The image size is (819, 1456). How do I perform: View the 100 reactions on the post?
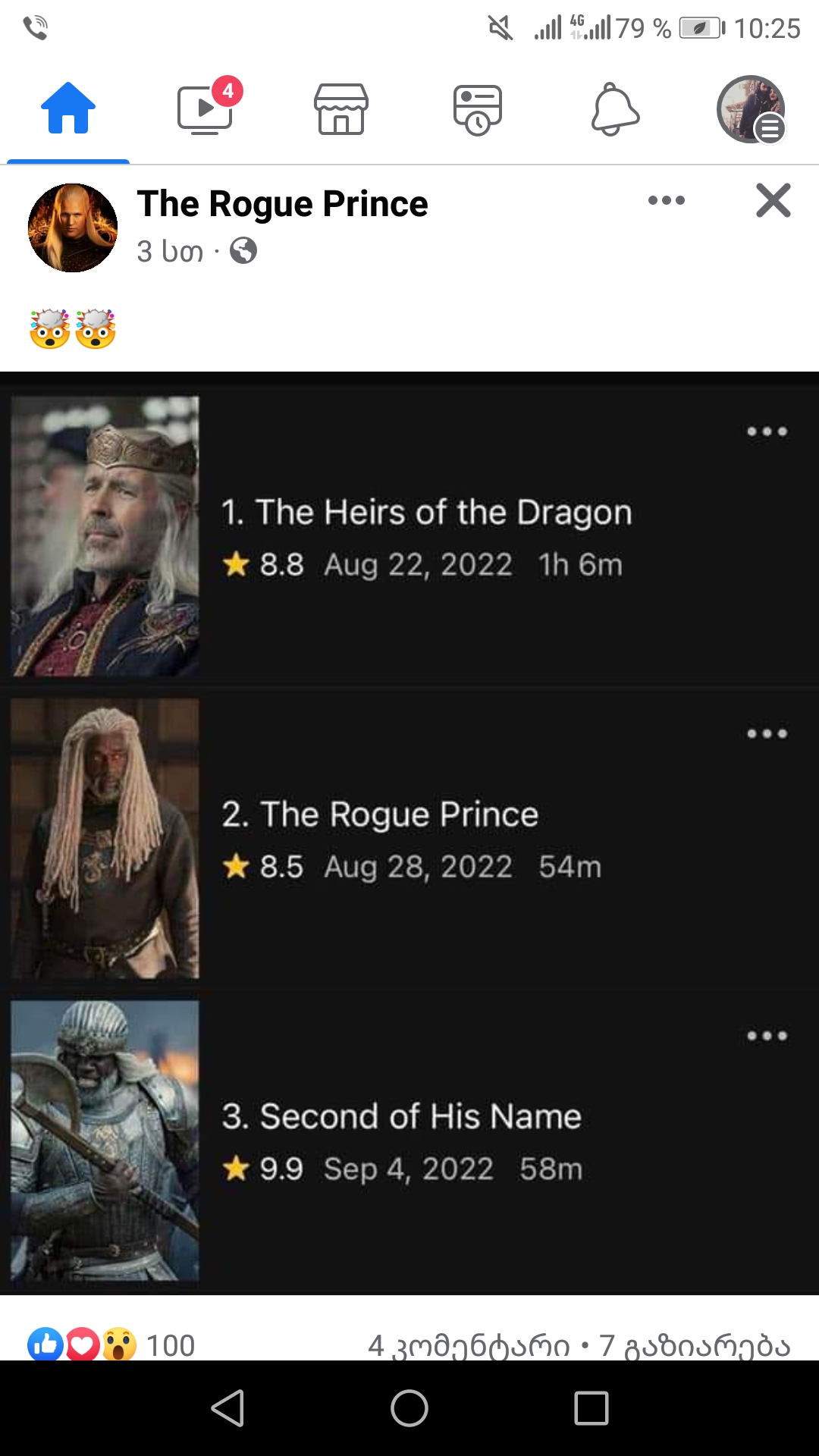[114, 1345]
